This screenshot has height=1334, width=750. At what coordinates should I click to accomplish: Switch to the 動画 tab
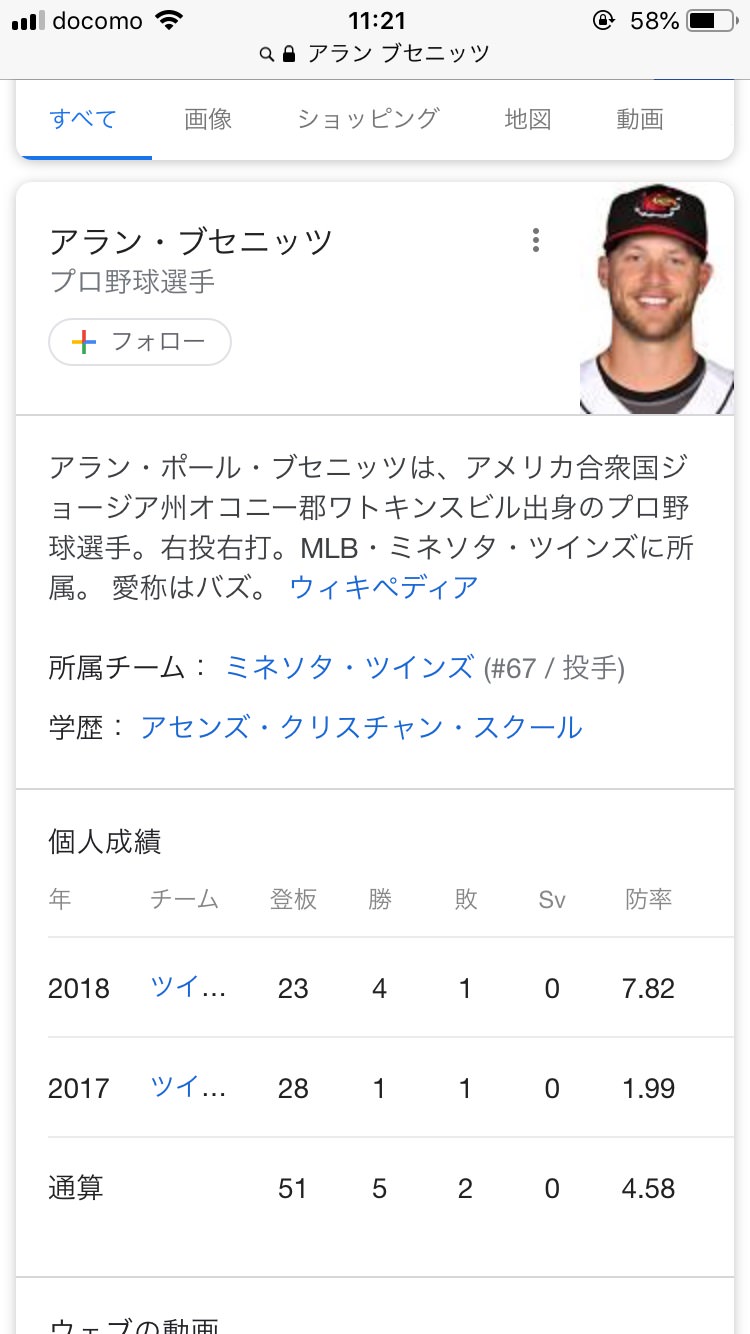tap(640, 120)
